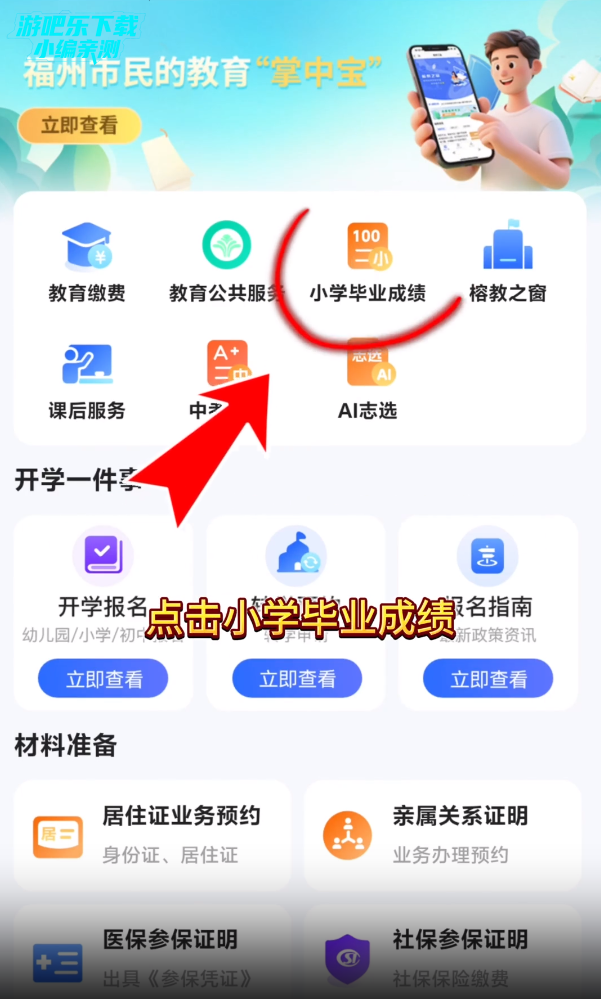The height and width of the screenshot is (999, 601).
Task: Open 教育缴费 service
Action: click(x=87, y=262)
